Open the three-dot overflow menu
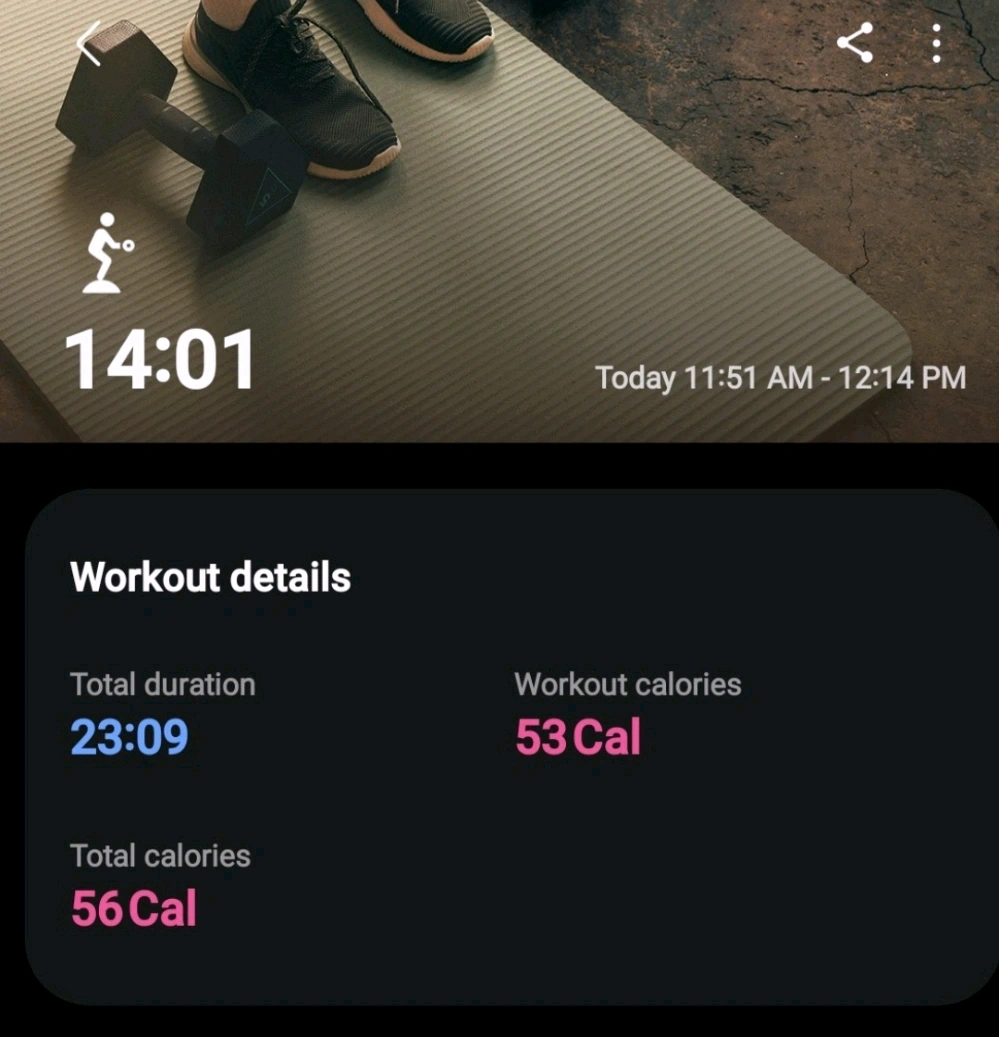Viewport: 999px width, 1037px height. pyautogui.click(x=936, y=44)
